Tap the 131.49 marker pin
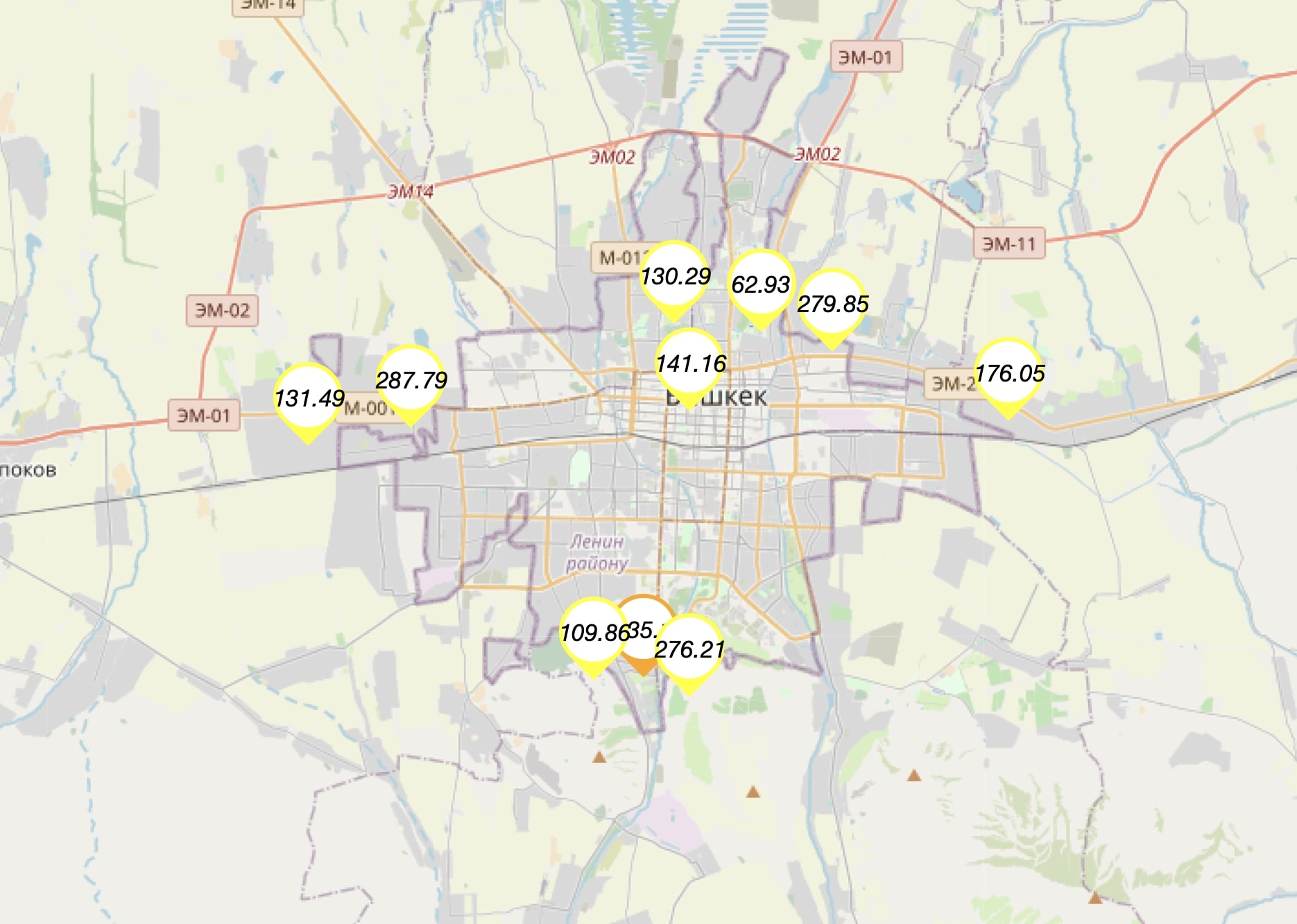The image size is (1297, 924). tap(309, 399)
